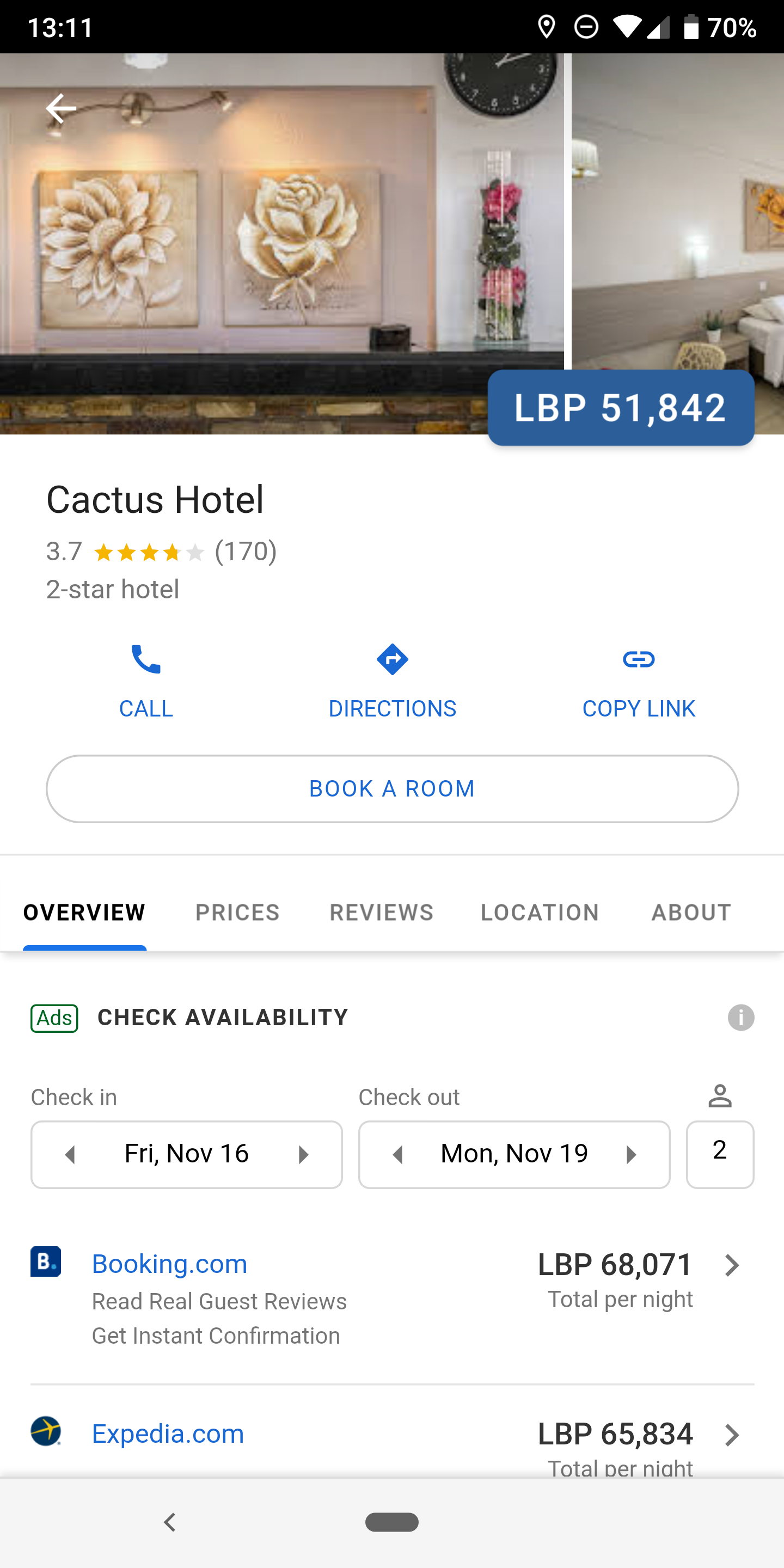This screenshot has width=784, height=1568.
Task: Tap the Ads label badge
Action: coord(53,1016)
